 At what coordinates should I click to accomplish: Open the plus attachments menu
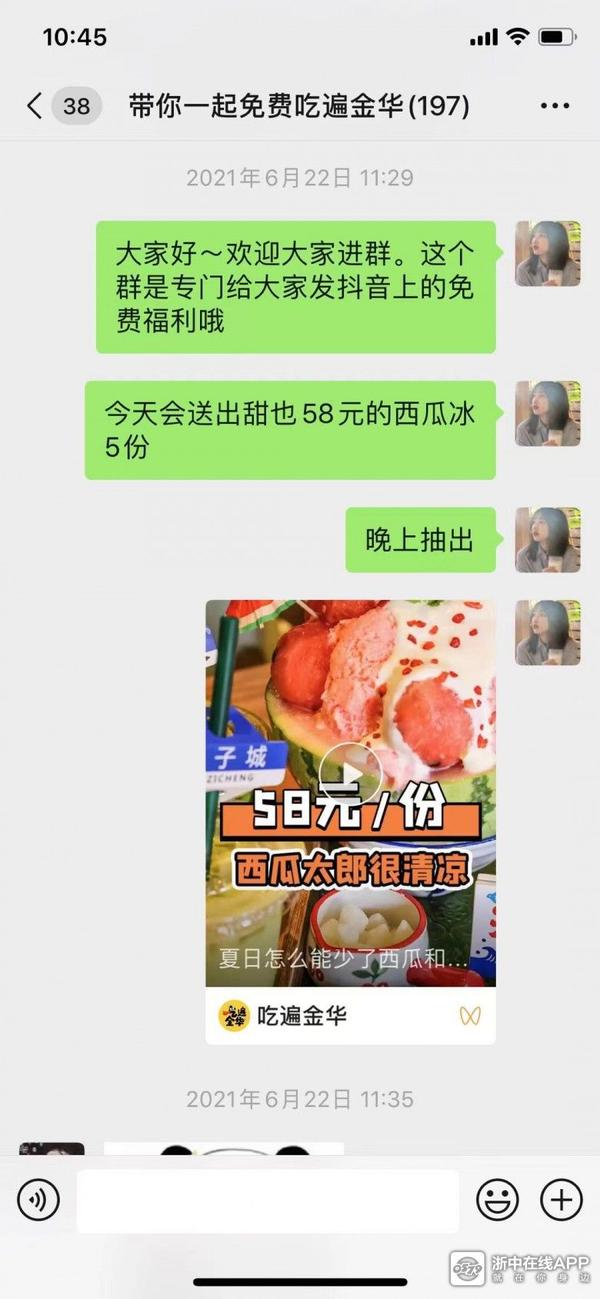click(x=561, y=1199)
